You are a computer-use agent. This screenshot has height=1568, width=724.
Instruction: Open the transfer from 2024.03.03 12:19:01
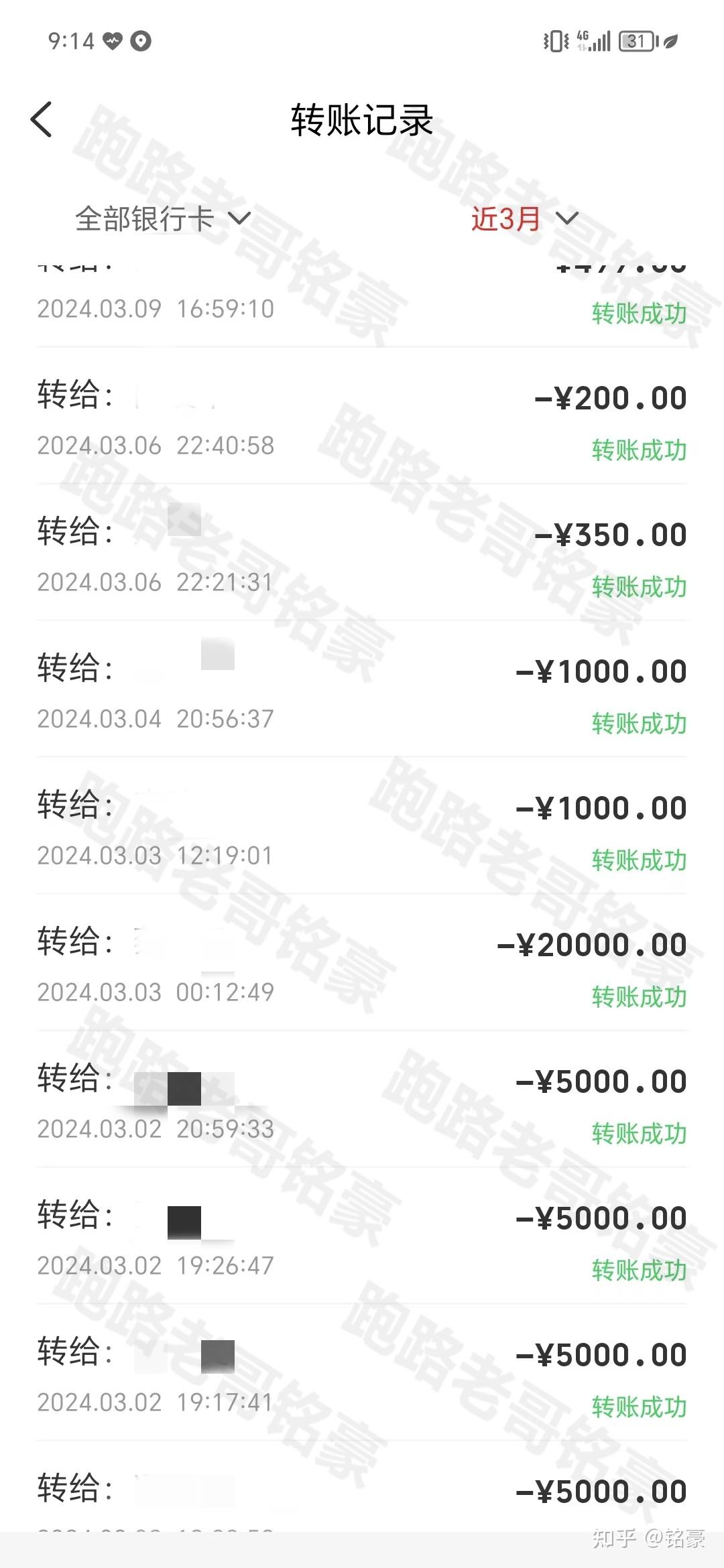pos(362,826)
